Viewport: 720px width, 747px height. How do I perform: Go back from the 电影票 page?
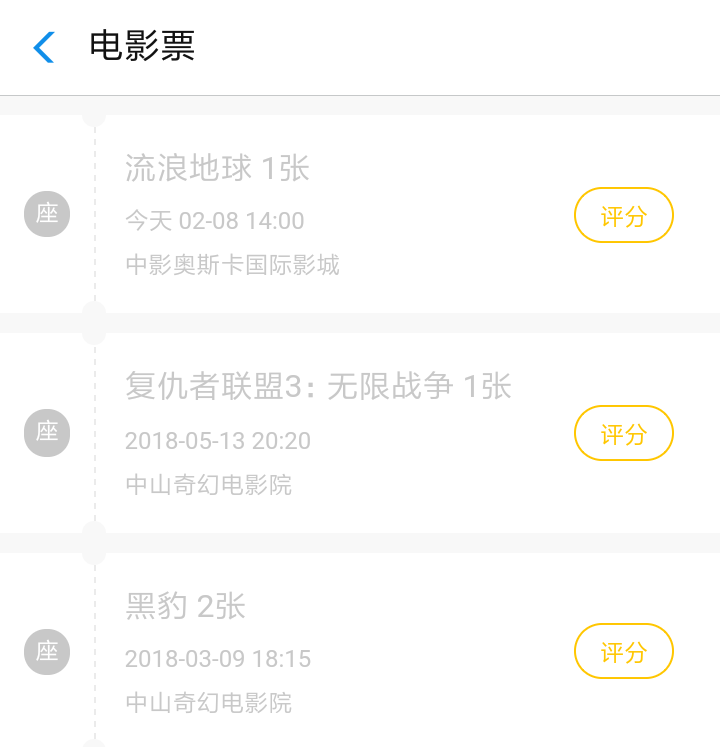click(x=44, y=47)
